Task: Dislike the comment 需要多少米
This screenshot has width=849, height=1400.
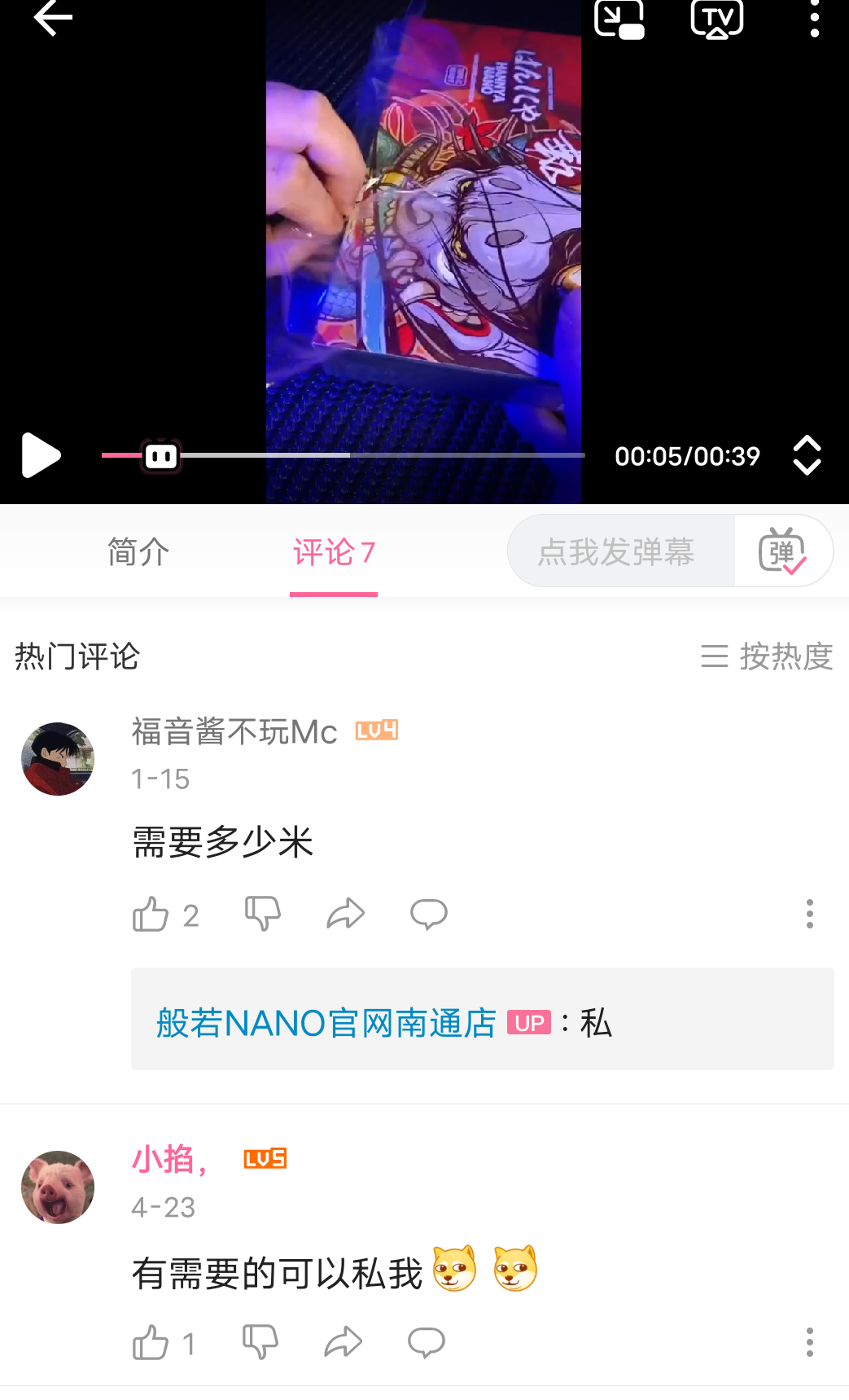Action: pyautogui.click(x=263, y=914)
